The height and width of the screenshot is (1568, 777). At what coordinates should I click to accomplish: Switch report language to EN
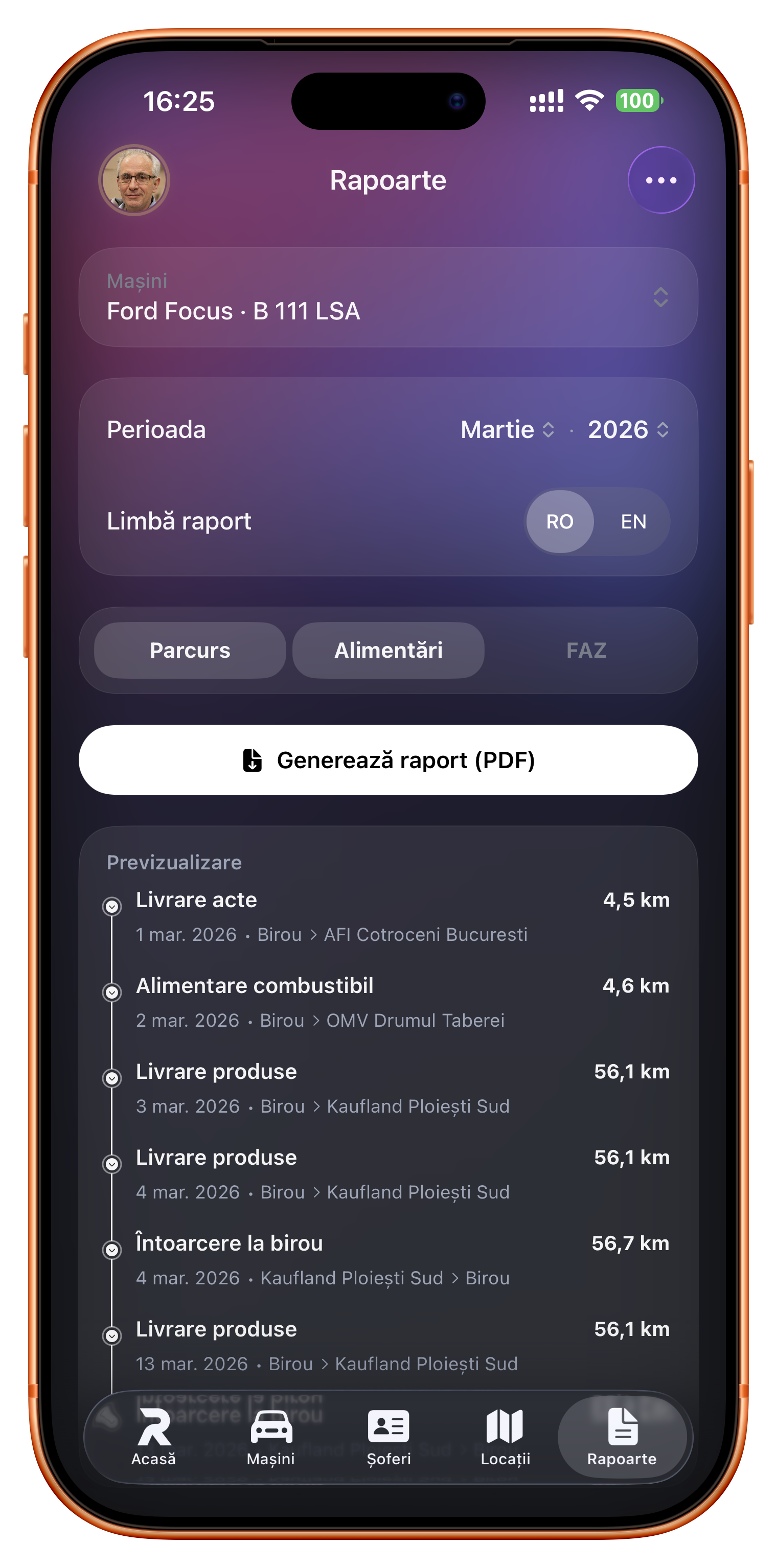click(x=633, y=522)
